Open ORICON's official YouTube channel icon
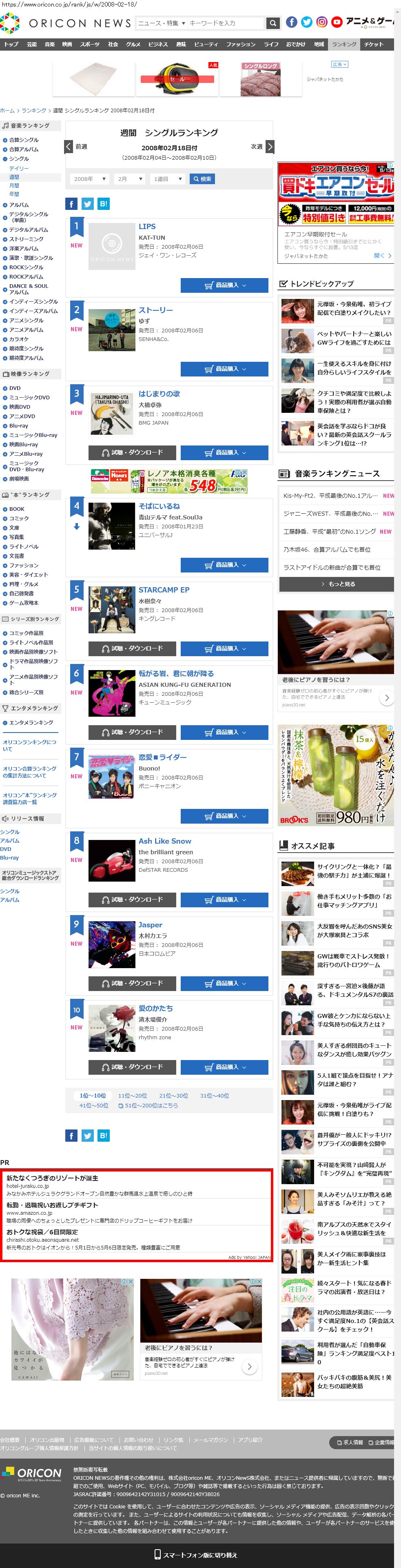Image resolution: width=401 pixels, height=1568 pixels. tap(337, 22)
